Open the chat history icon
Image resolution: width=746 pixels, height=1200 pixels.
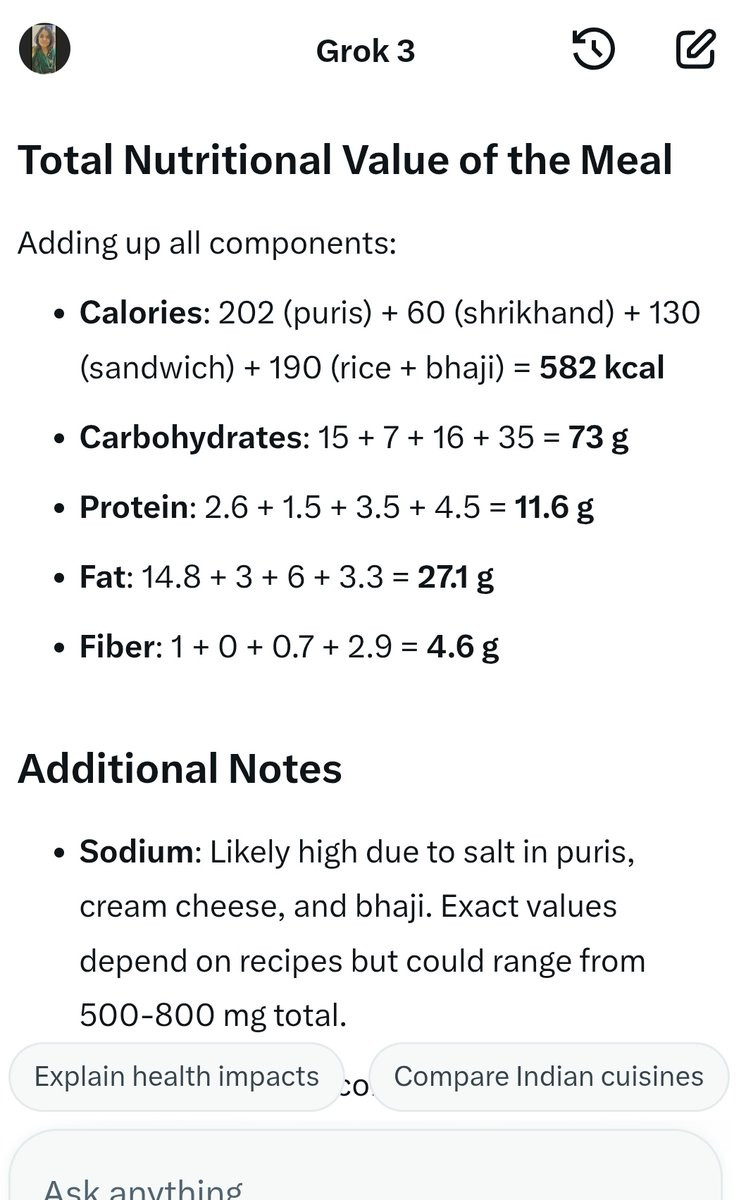pos(593,49)
